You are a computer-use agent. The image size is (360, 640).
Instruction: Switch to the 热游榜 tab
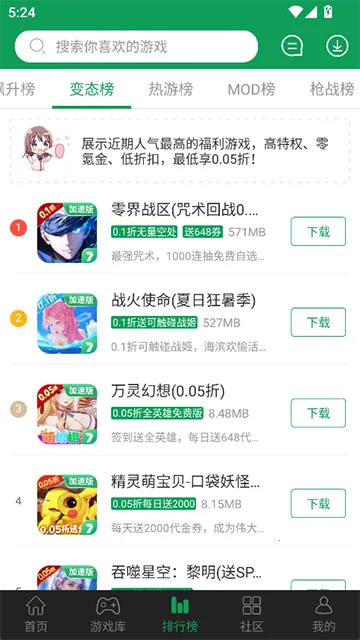point(171,89)
